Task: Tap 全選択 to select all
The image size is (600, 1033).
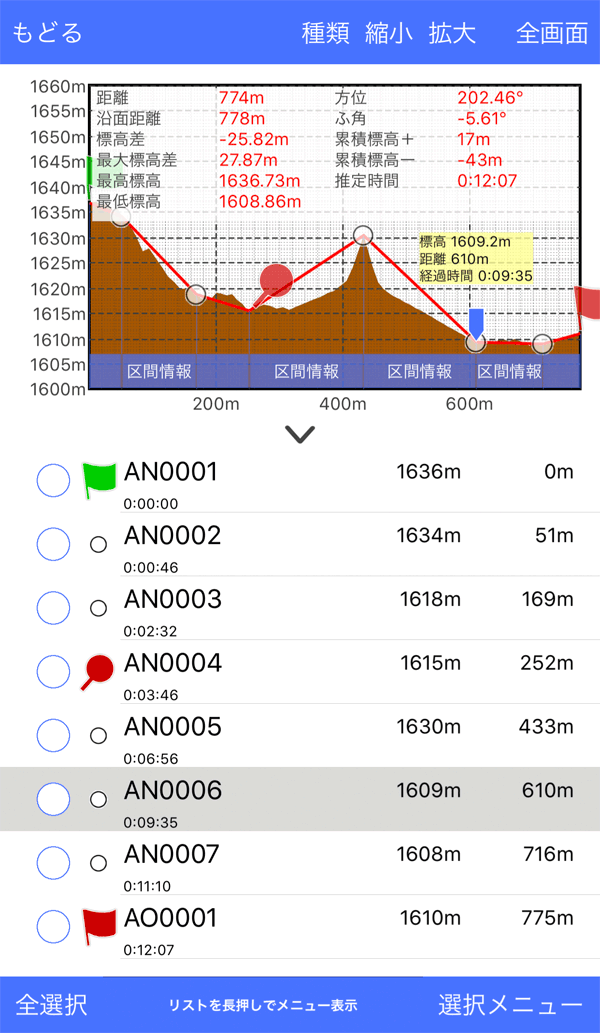Action: click(x=51, y=1005)
